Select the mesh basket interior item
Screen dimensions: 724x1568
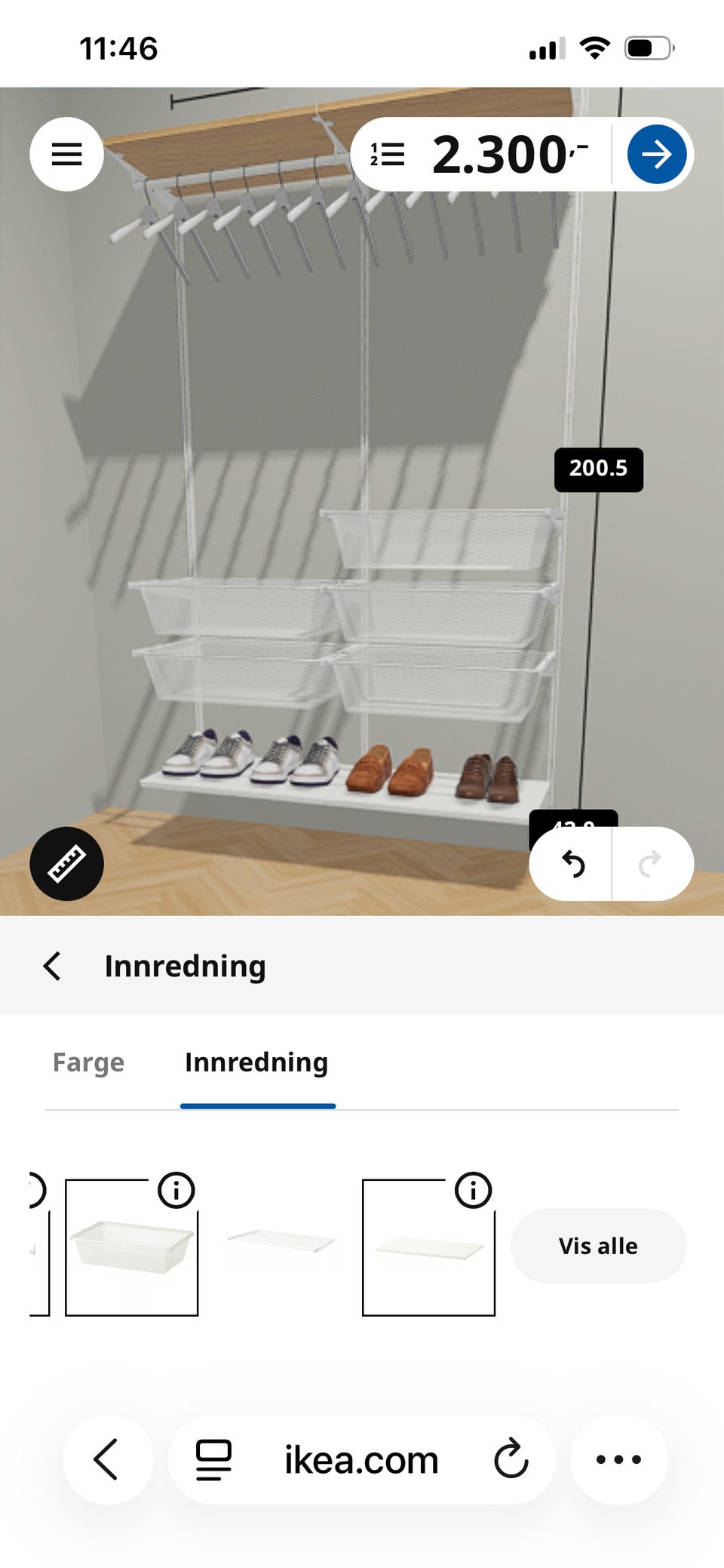(x=132, y=1247)
